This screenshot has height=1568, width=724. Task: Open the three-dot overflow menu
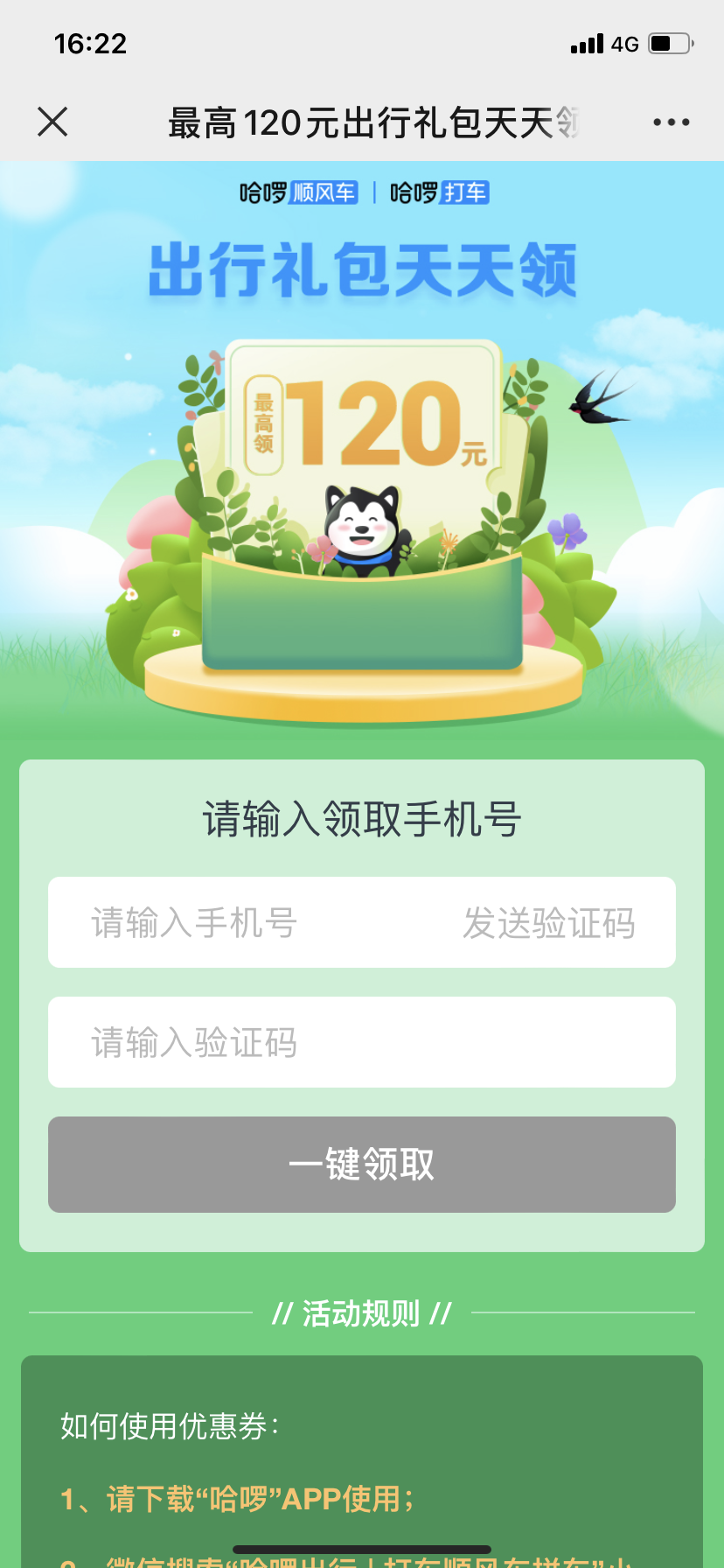click(671, 122)
